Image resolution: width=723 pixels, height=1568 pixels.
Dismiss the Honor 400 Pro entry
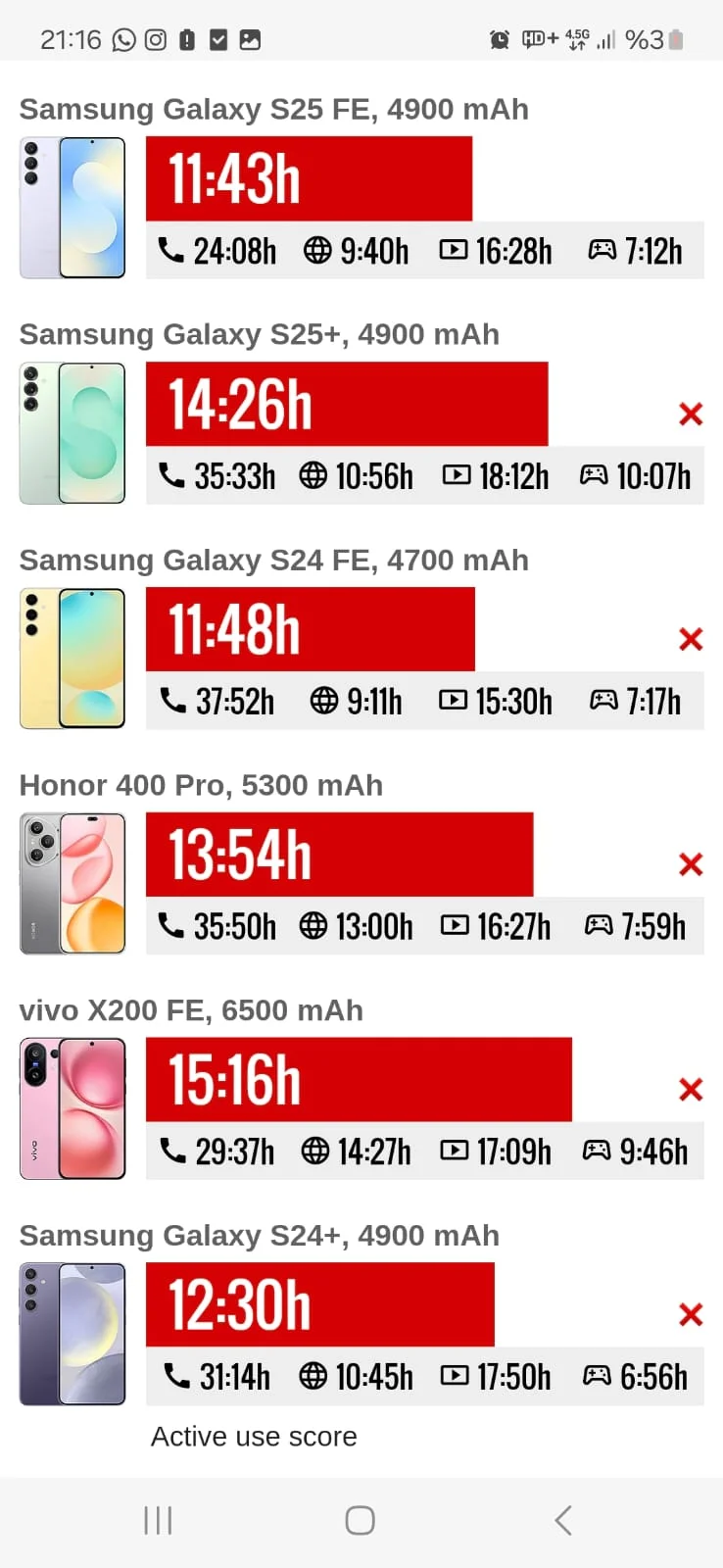click(691, 864)
